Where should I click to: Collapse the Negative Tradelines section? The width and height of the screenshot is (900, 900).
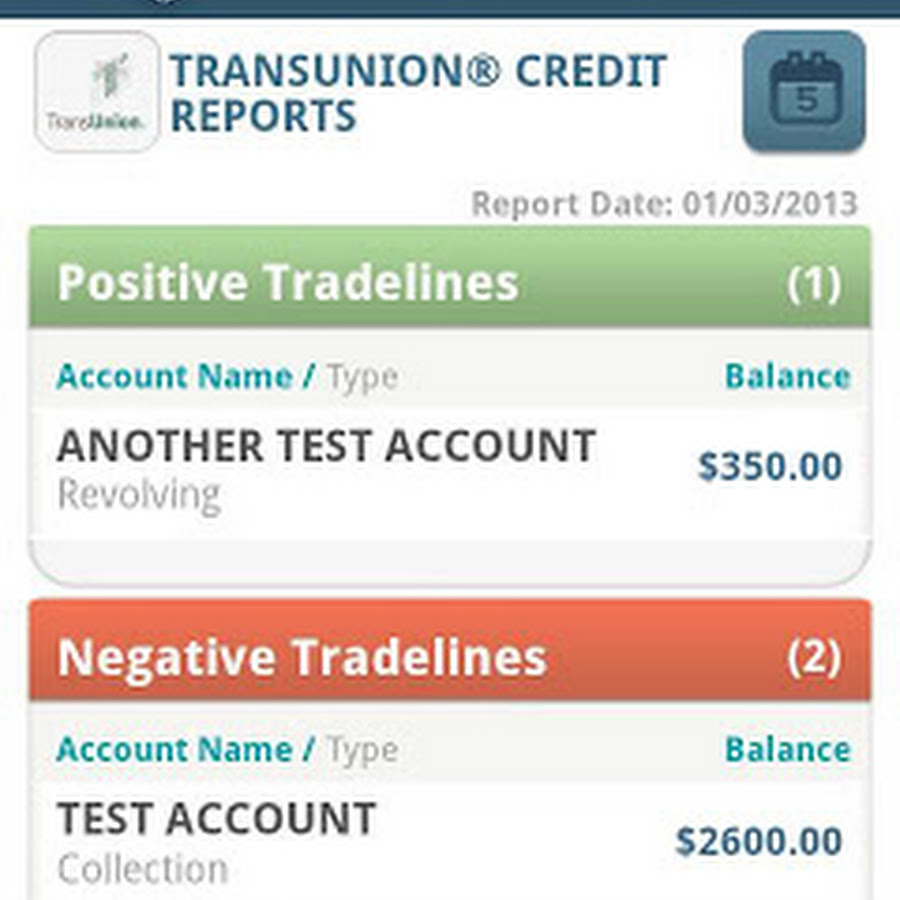[448, 655]
